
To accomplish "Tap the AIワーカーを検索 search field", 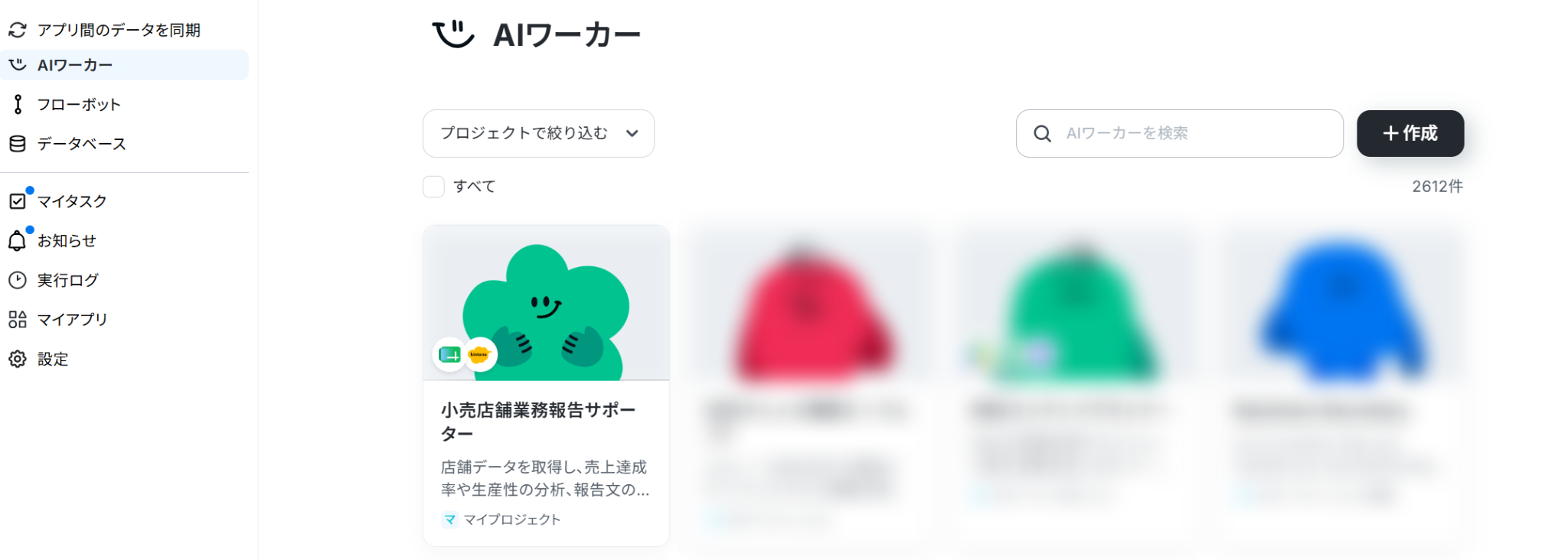I will click(1179, 133).
